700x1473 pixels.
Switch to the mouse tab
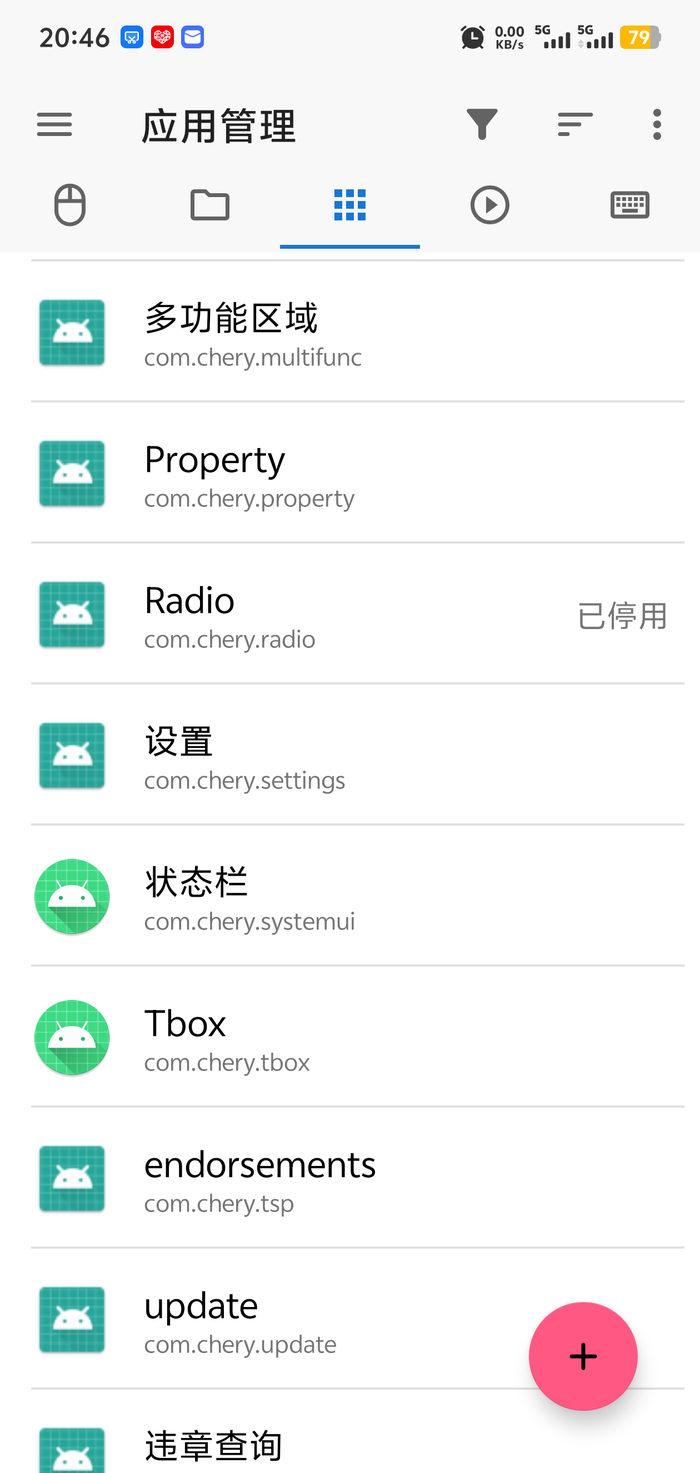(70, 206)
